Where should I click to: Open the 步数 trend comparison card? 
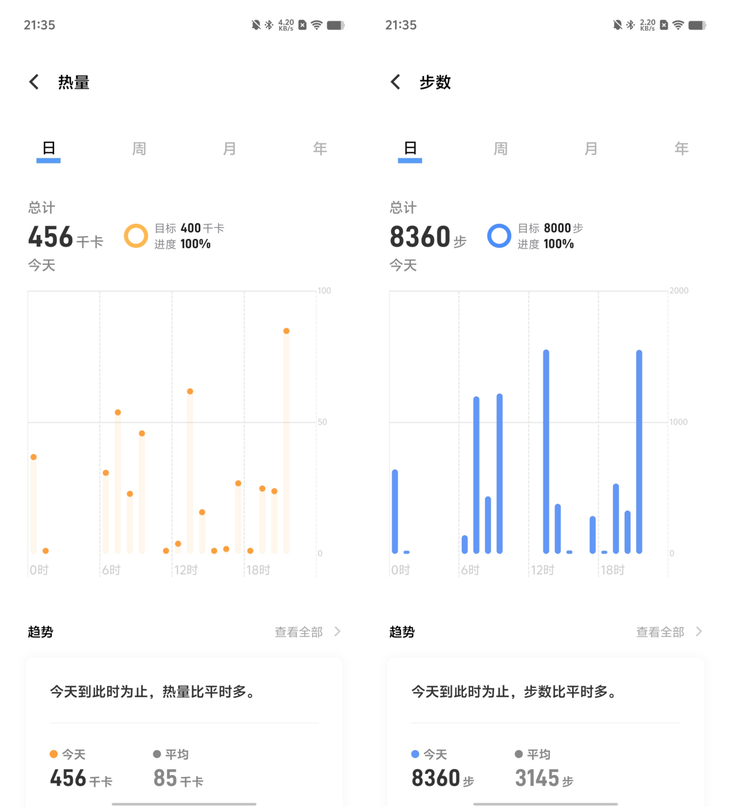545,730
